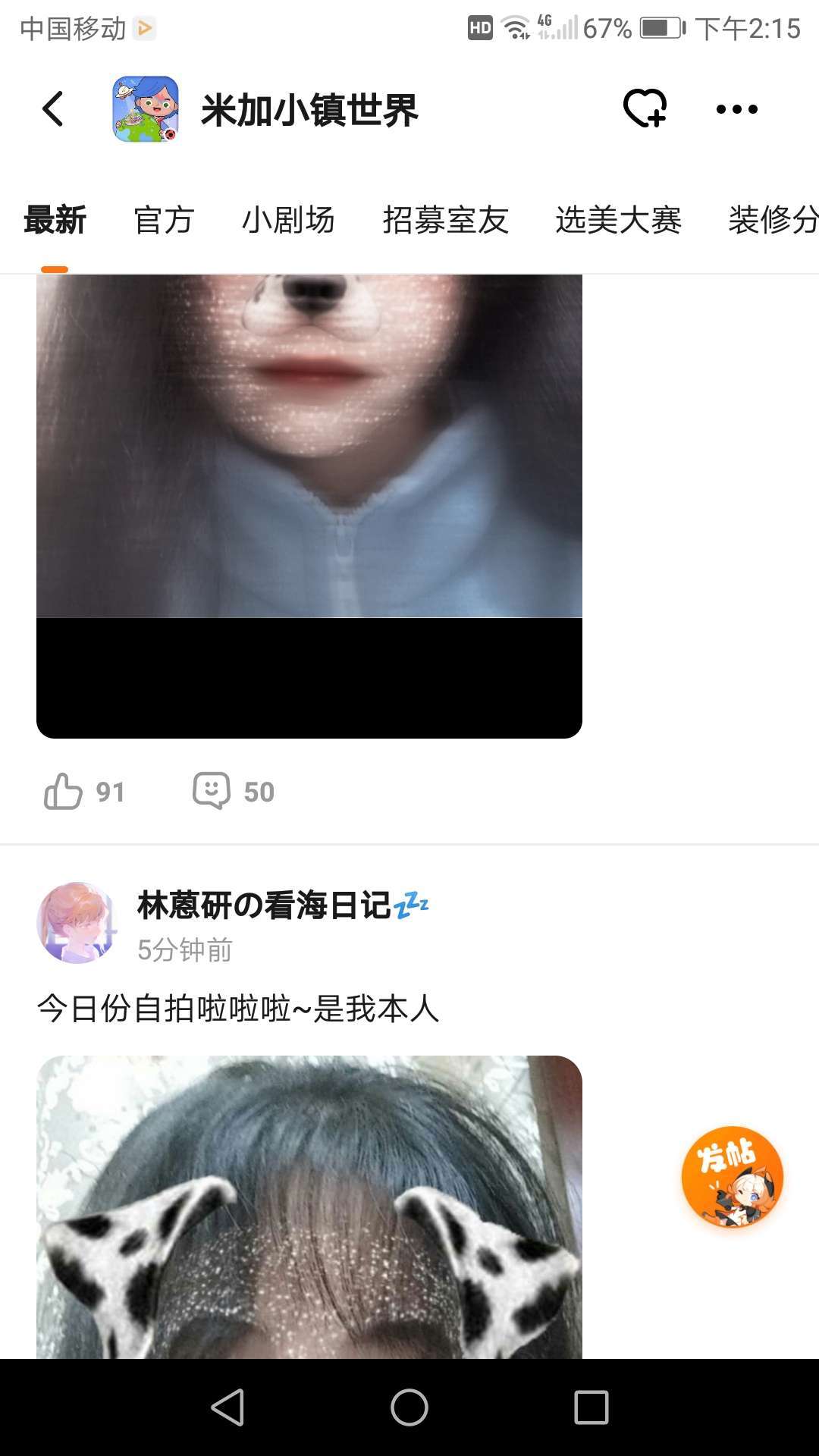819x1456 pixels.
Task: Tap the orange 发帖 button to create a post
Action: pyautogui.click(x=733, y=1177)
